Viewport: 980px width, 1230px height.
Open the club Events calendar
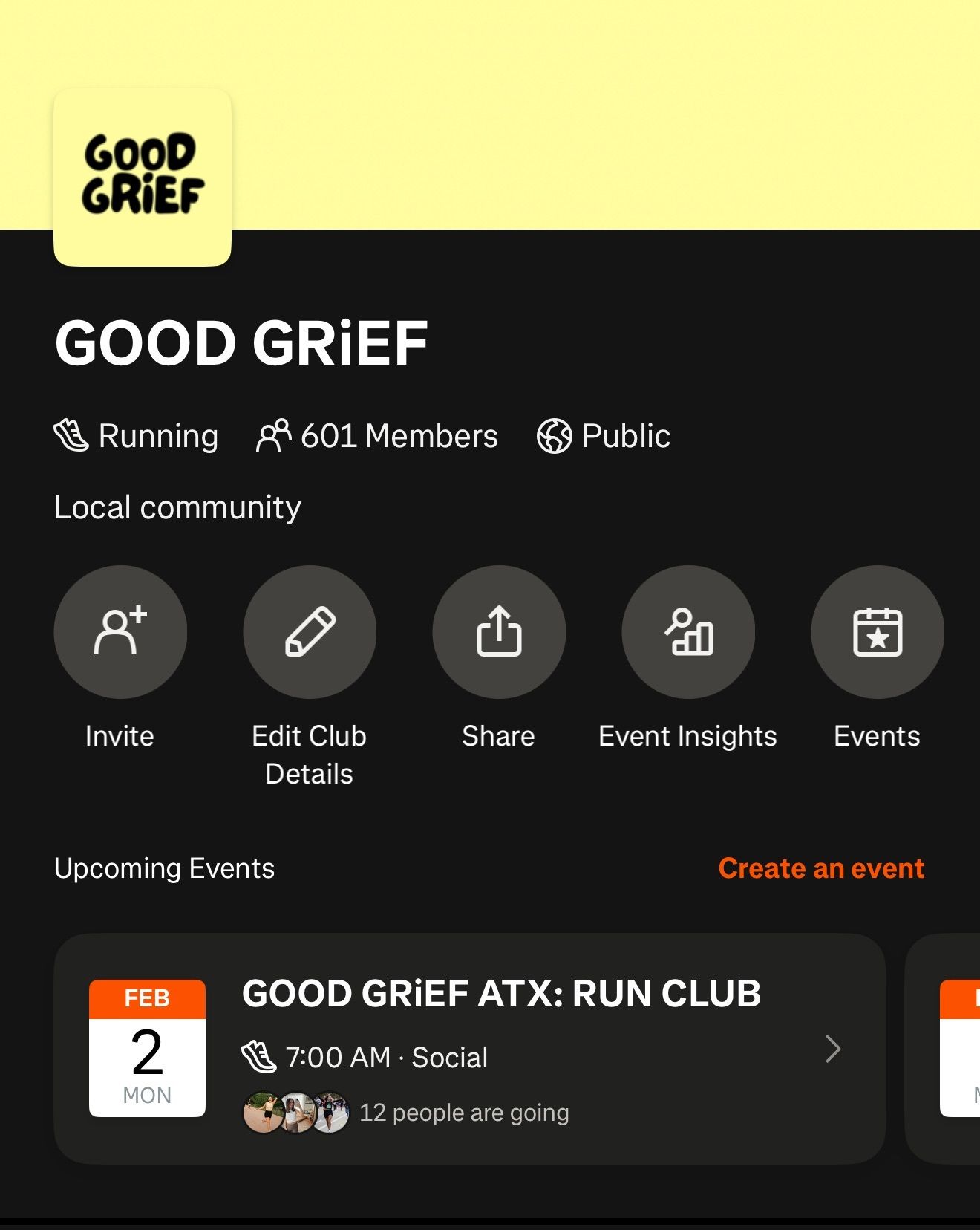pyautogui.click(x=877, y=632)
